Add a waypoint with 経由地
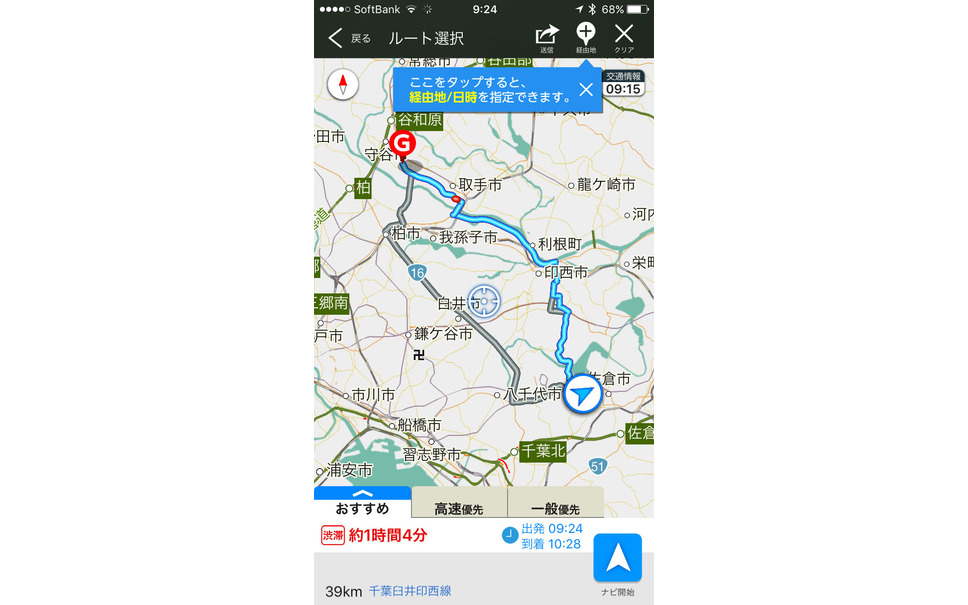Image resolution: width=968 pixels, height=605 pixels. (x=586, y=38)
